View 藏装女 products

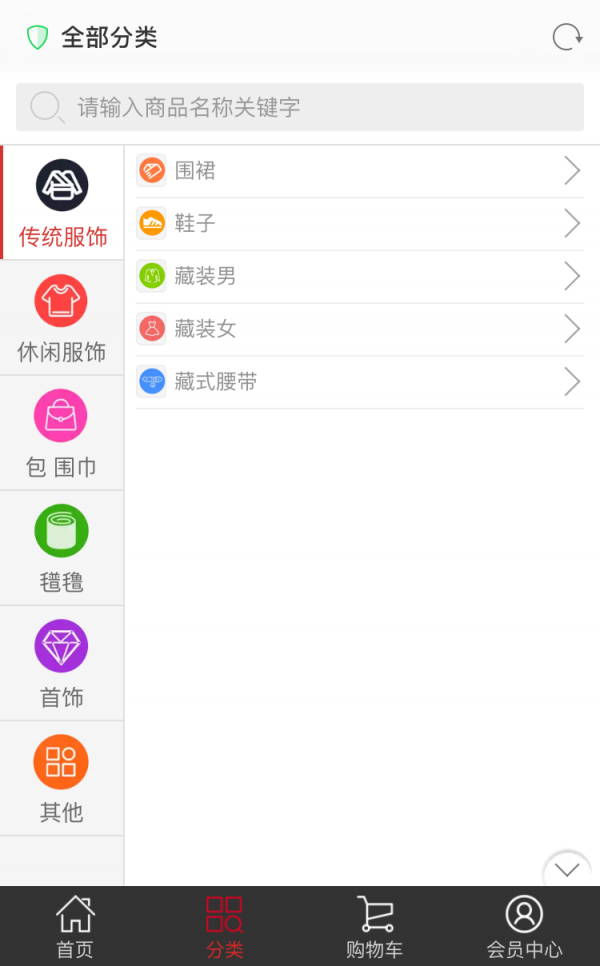pos(360,329)
